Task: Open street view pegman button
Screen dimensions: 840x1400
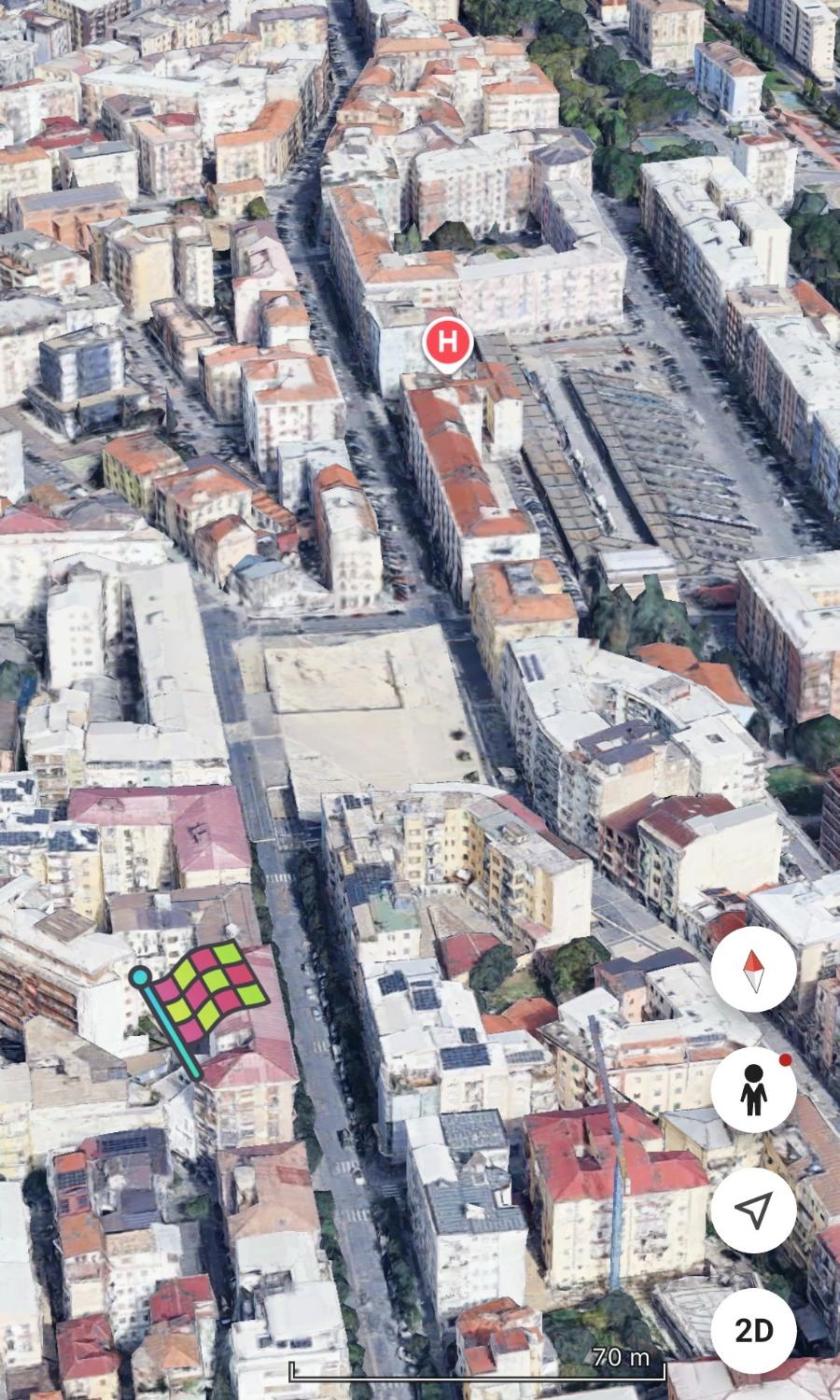Action: click(x=753, y=1090)
